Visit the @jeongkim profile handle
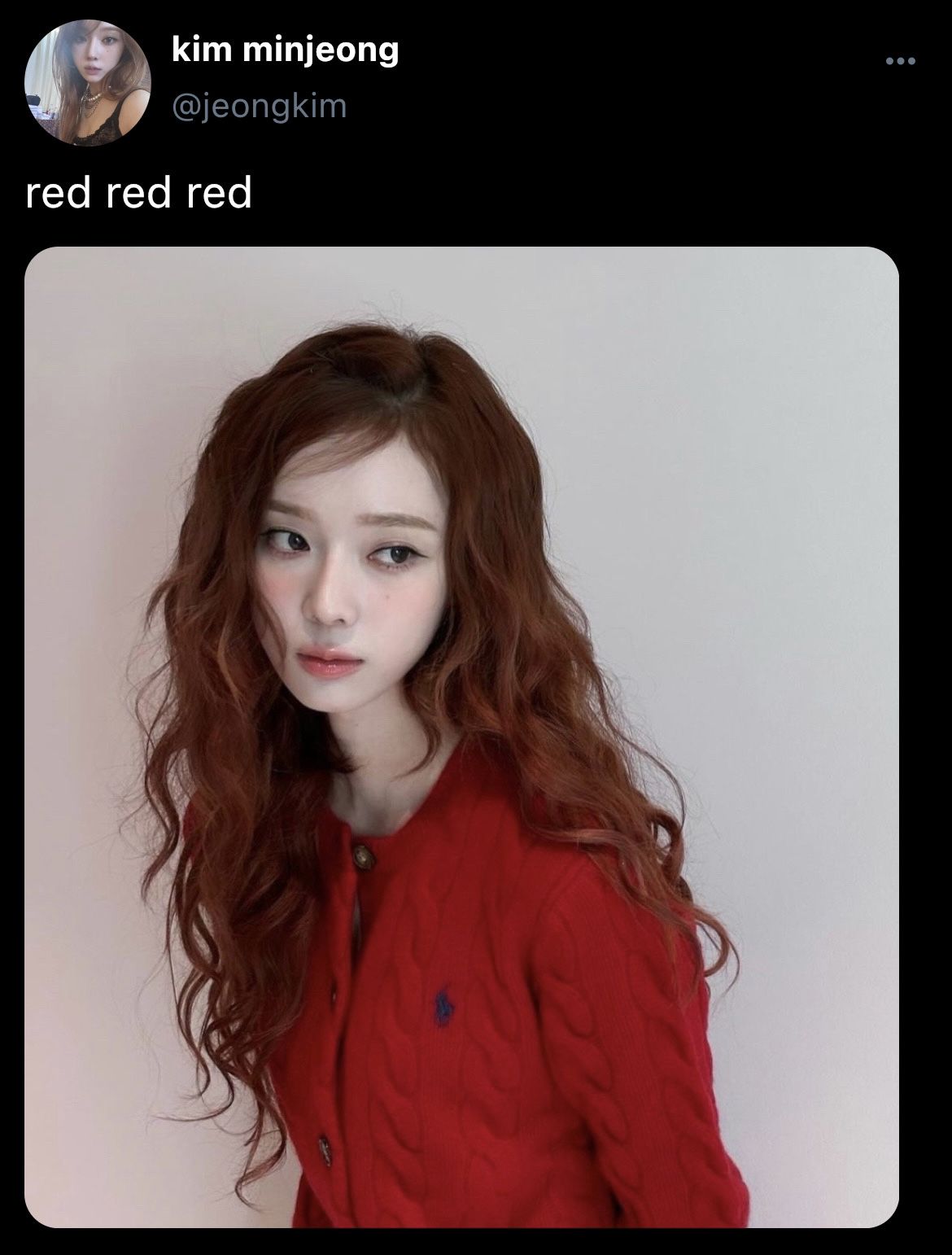This screenshot has height=1255, width=952. tap(259, 106)
